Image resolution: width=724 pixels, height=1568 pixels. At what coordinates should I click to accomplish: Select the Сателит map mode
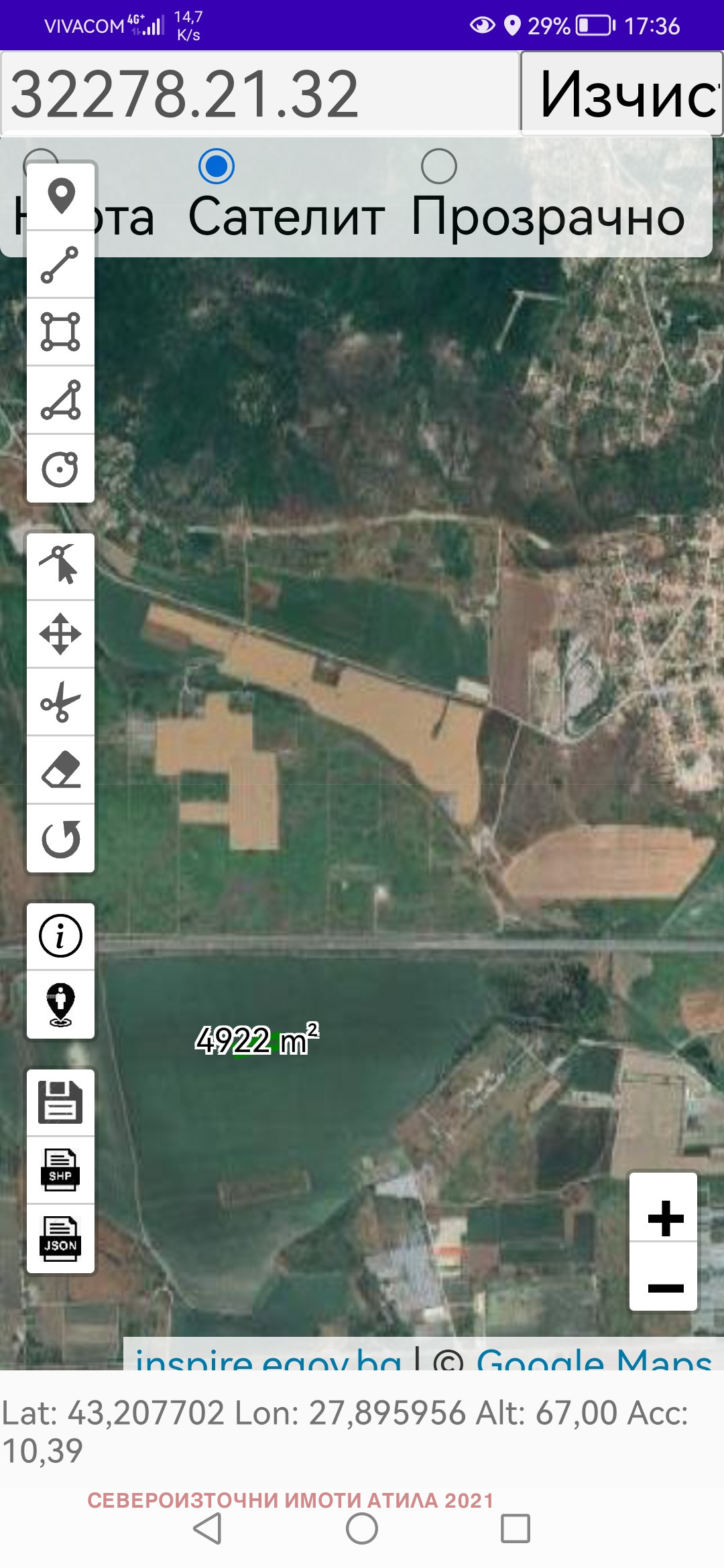pyautogui.click(x=217, y=166)
